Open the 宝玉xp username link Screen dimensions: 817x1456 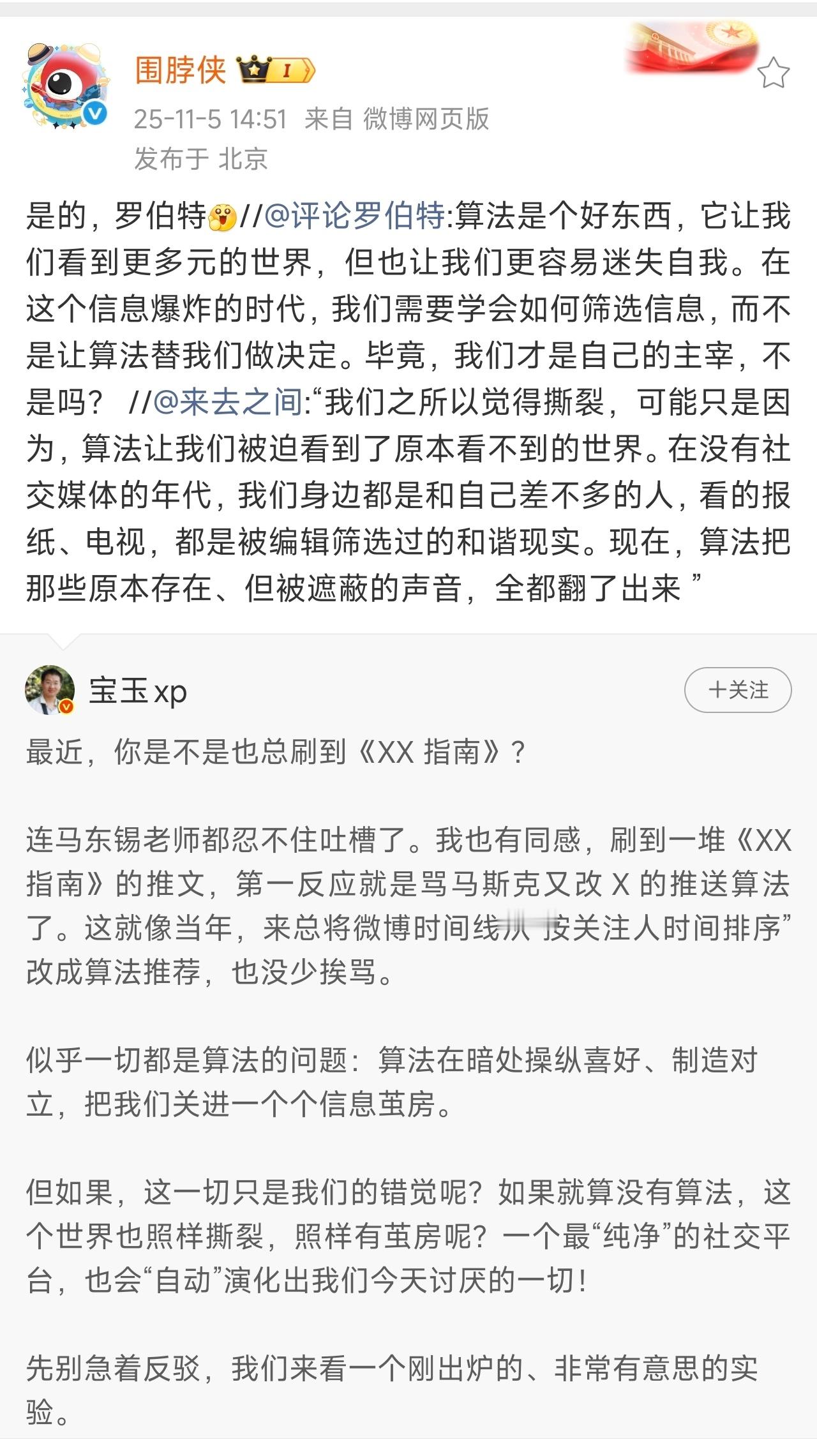[138, 691]
